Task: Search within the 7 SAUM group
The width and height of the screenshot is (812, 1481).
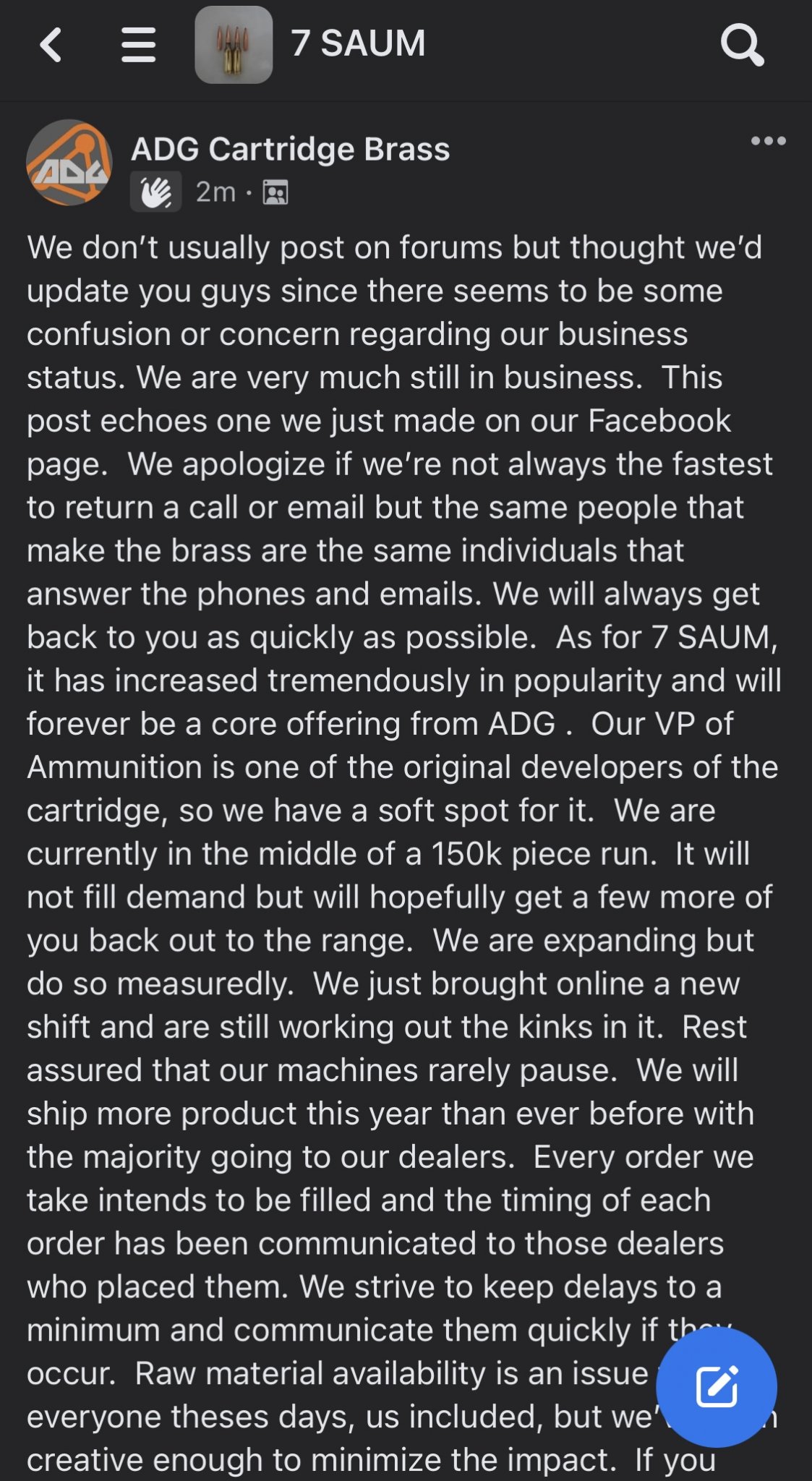Action: (742, 45)
